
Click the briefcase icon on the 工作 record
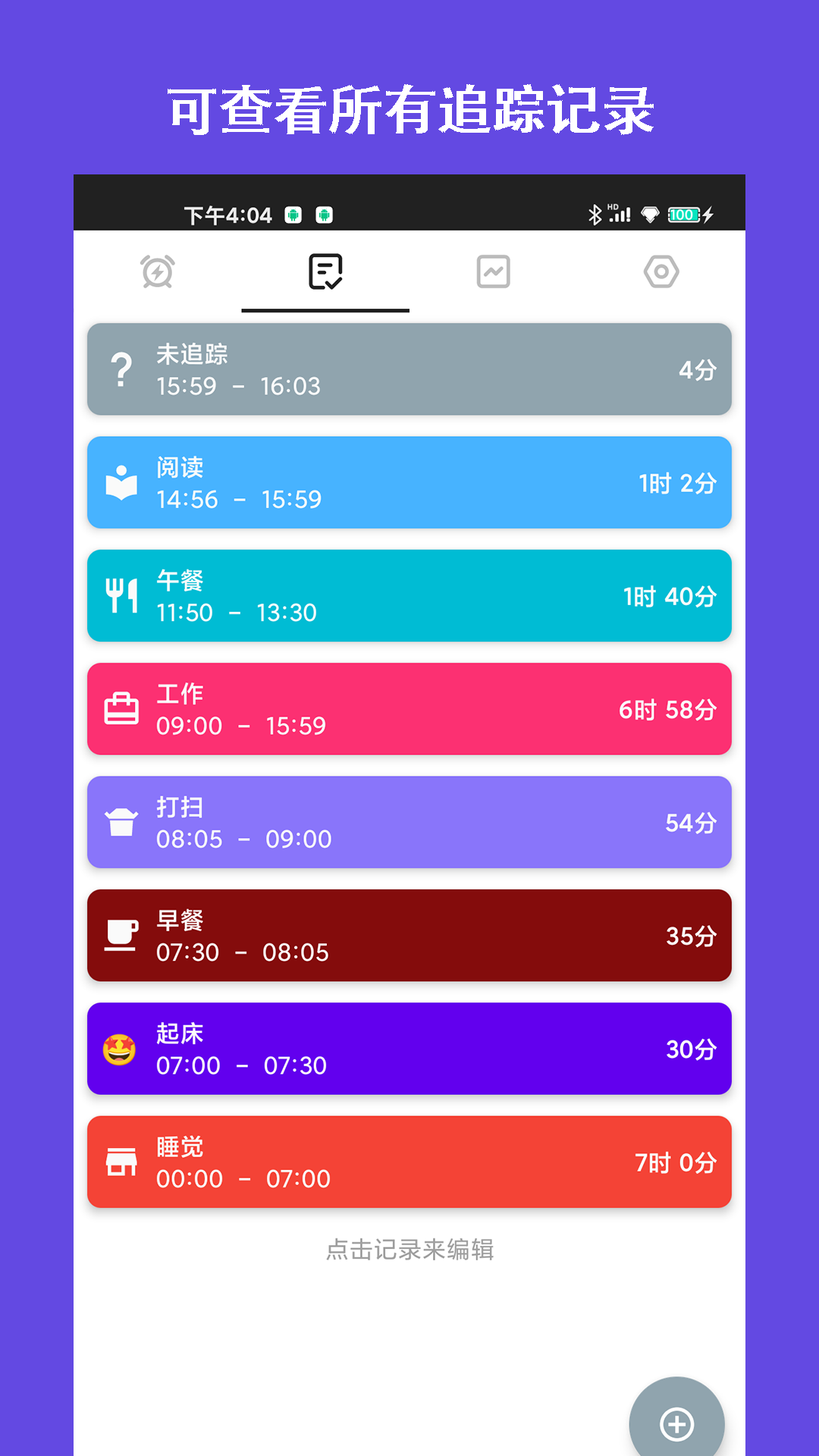point(121,709)
